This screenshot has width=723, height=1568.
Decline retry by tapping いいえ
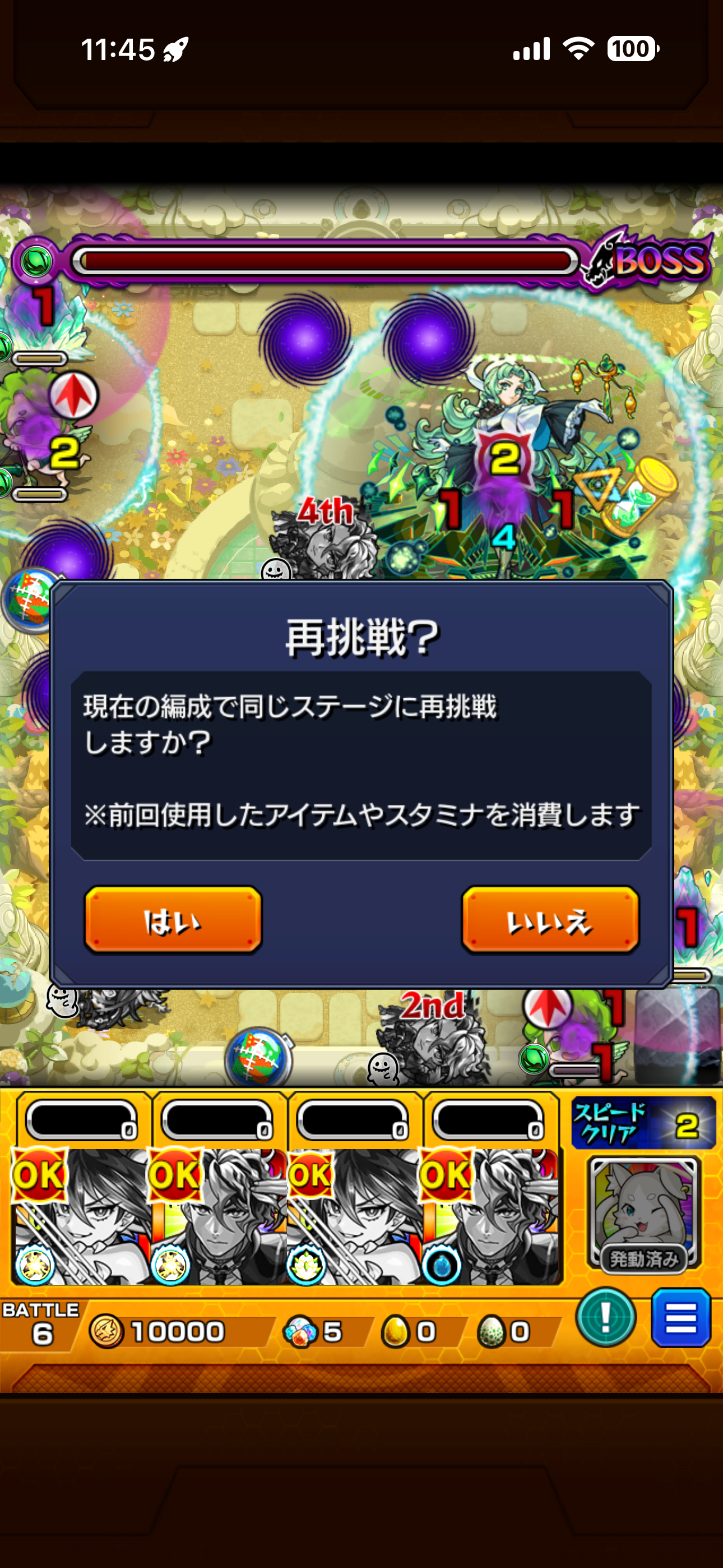click(x=550, y=920)
